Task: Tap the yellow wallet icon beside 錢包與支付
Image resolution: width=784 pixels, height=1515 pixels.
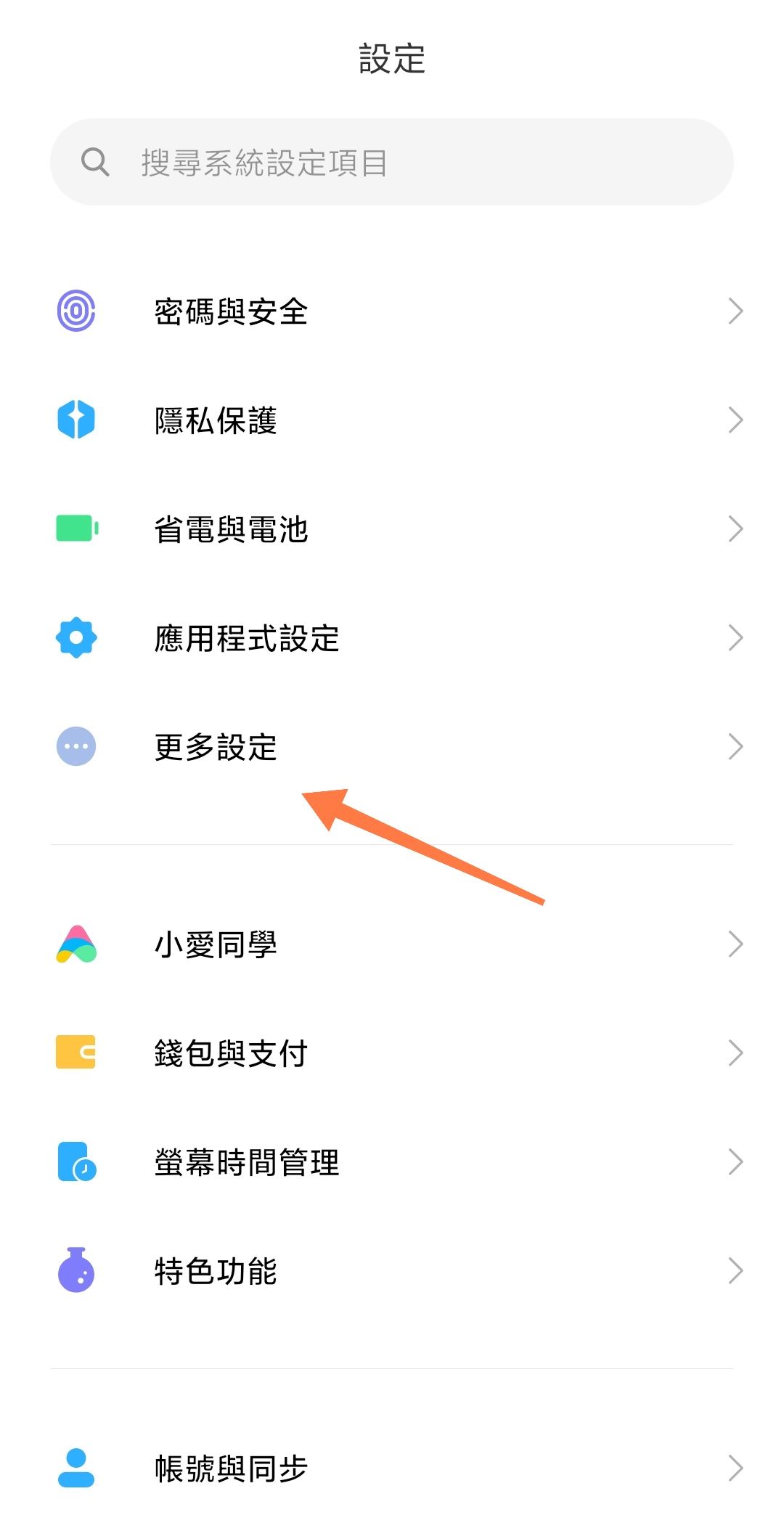Action: (x=76, y=1053)
